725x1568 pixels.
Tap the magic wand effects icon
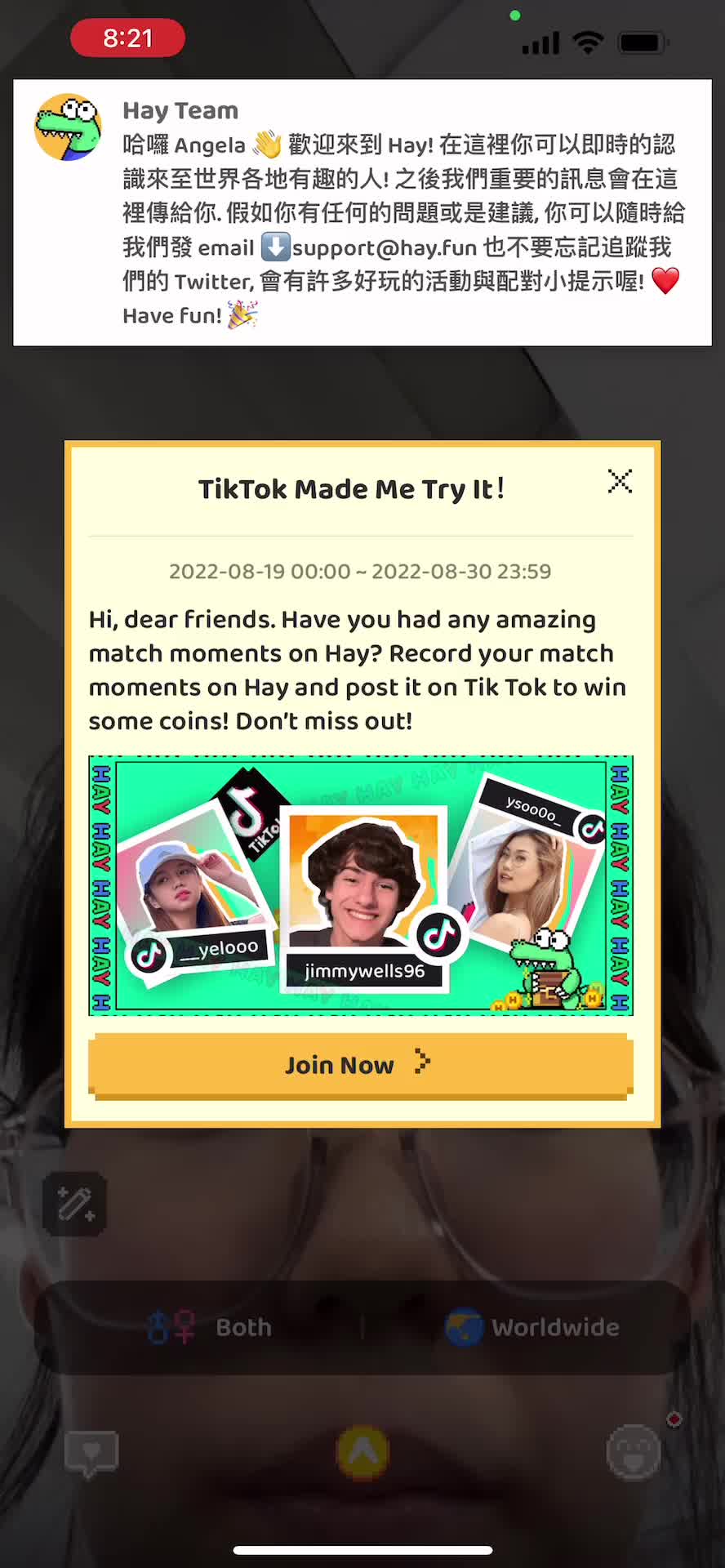pos(75,1204)
